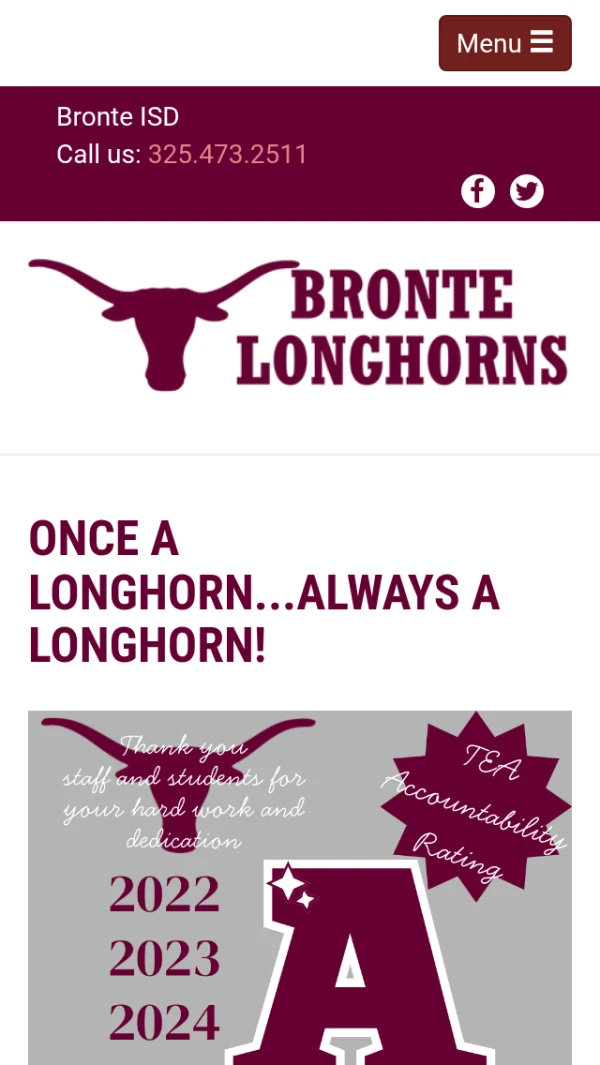
Task: Open the Menu hamburger button
Action: [x=505, y=43]
